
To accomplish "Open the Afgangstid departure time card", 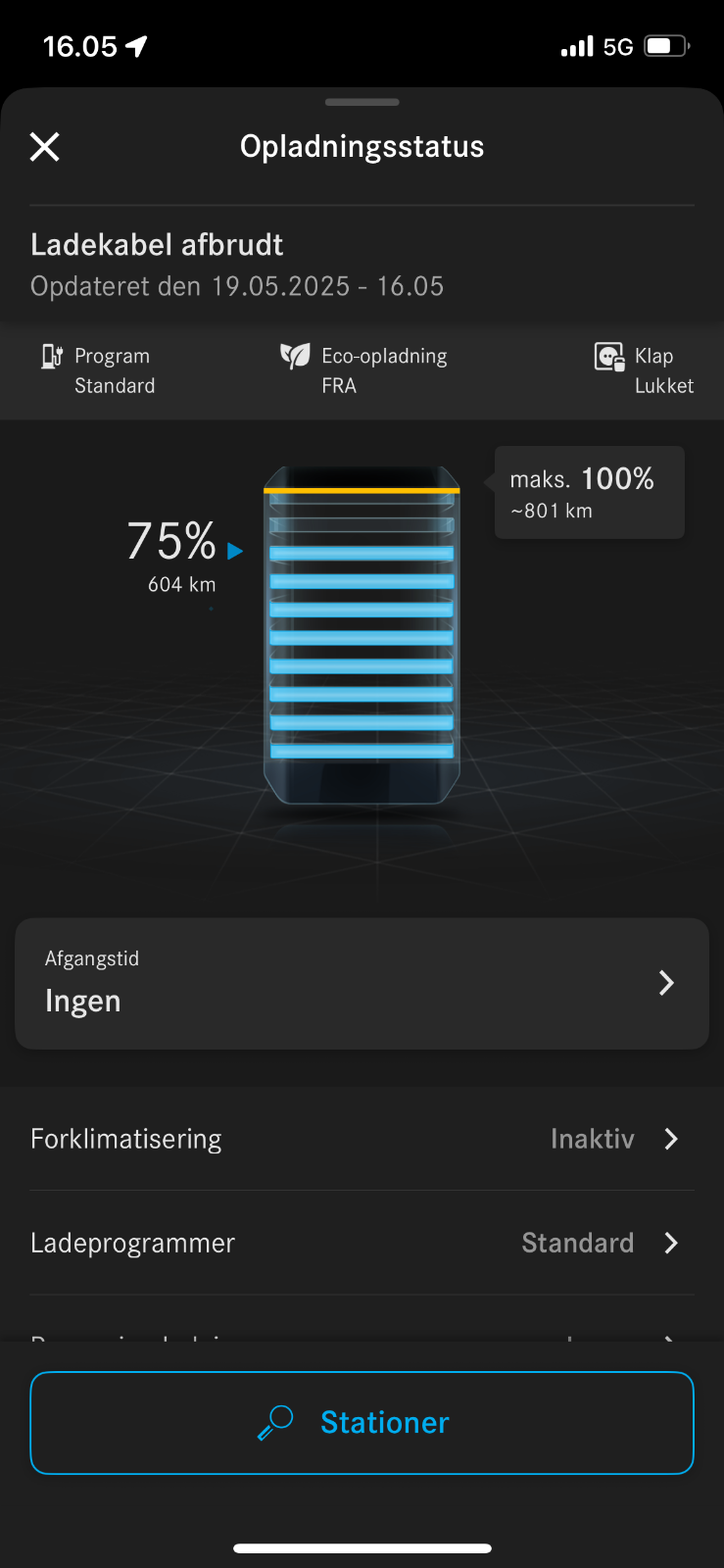I will 362,983.
